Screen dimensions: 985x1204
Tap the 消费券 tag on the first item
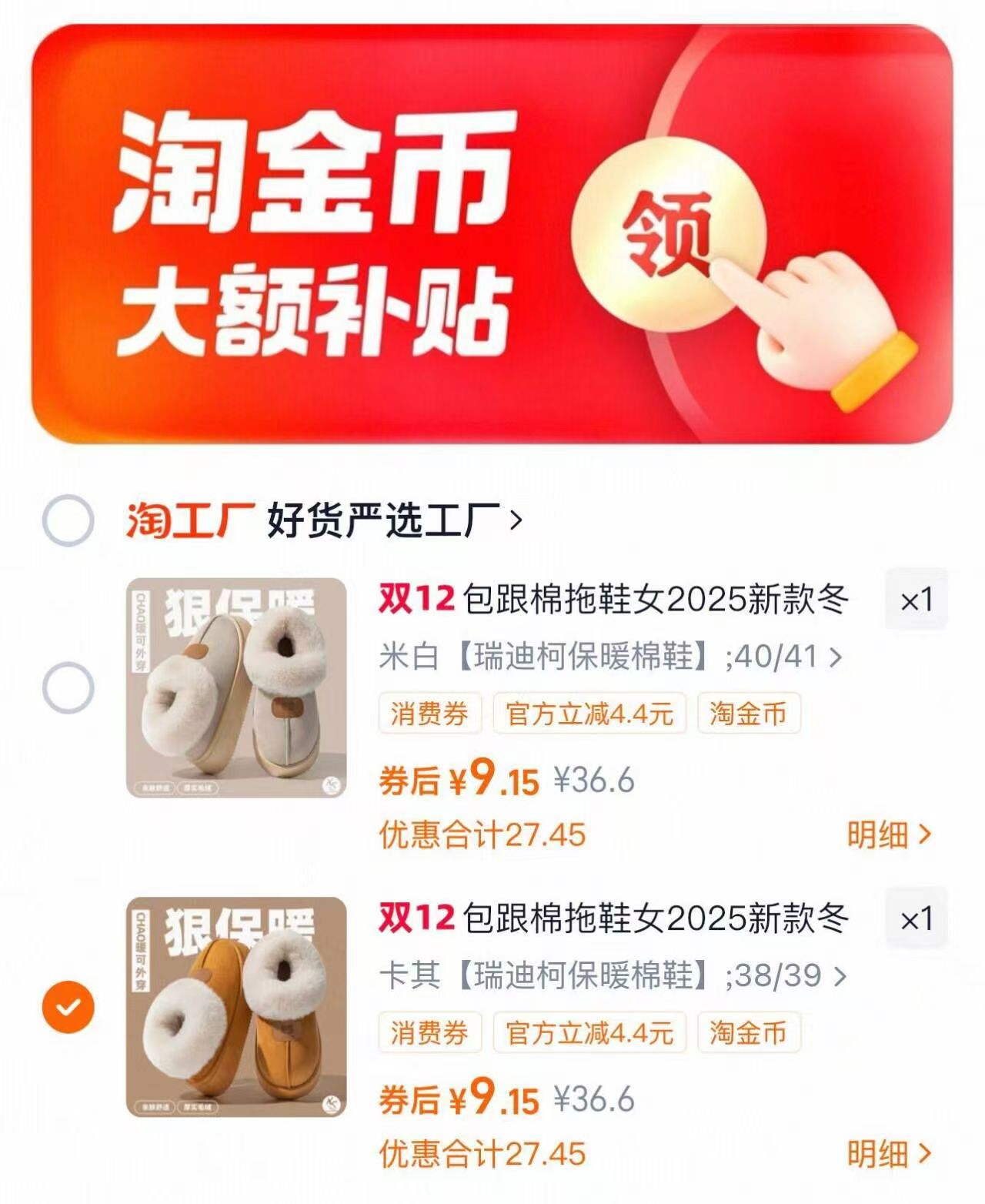pyautogui.click(x=429, y=715)
